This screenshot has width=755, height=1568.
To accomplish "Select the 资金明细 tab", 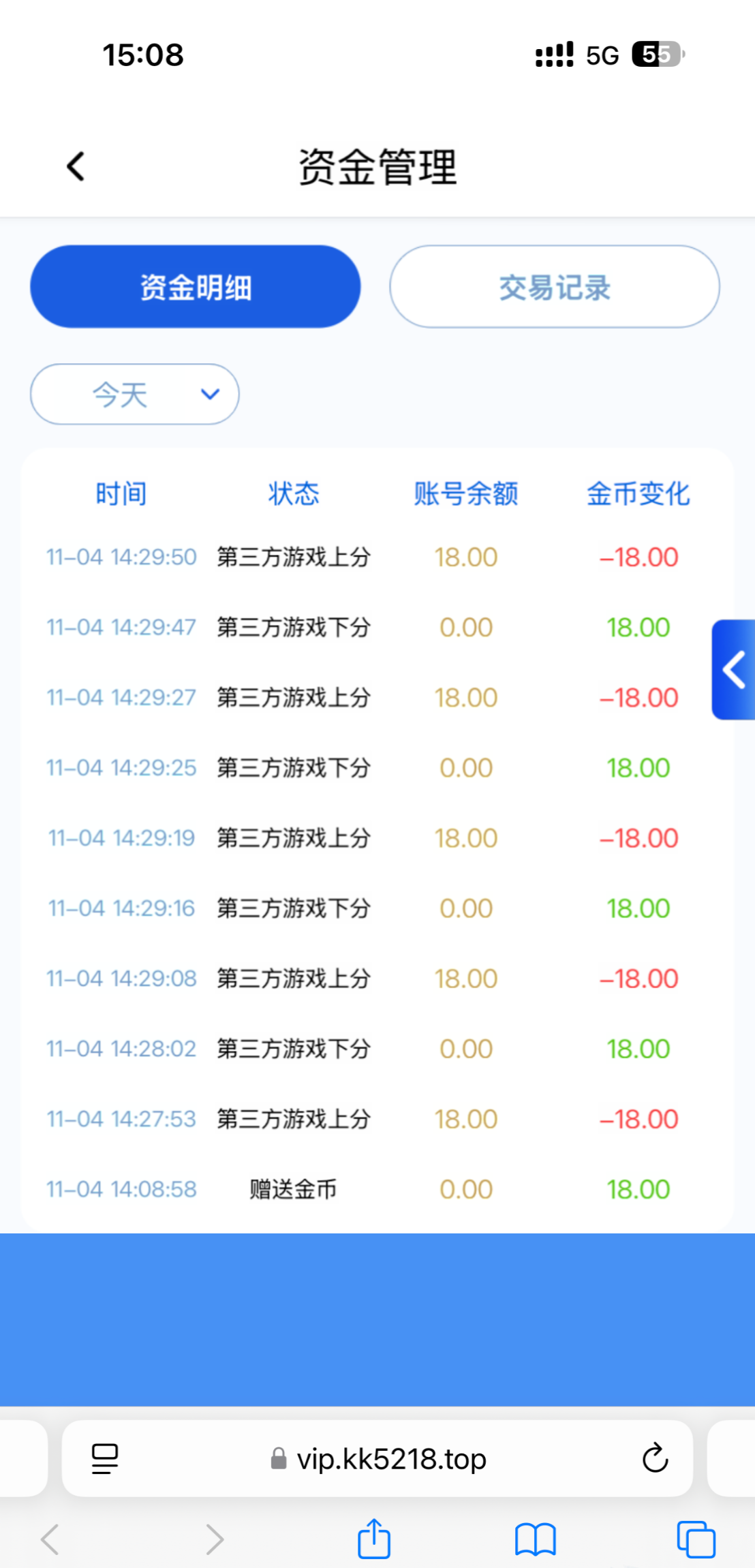I will 196,287.
